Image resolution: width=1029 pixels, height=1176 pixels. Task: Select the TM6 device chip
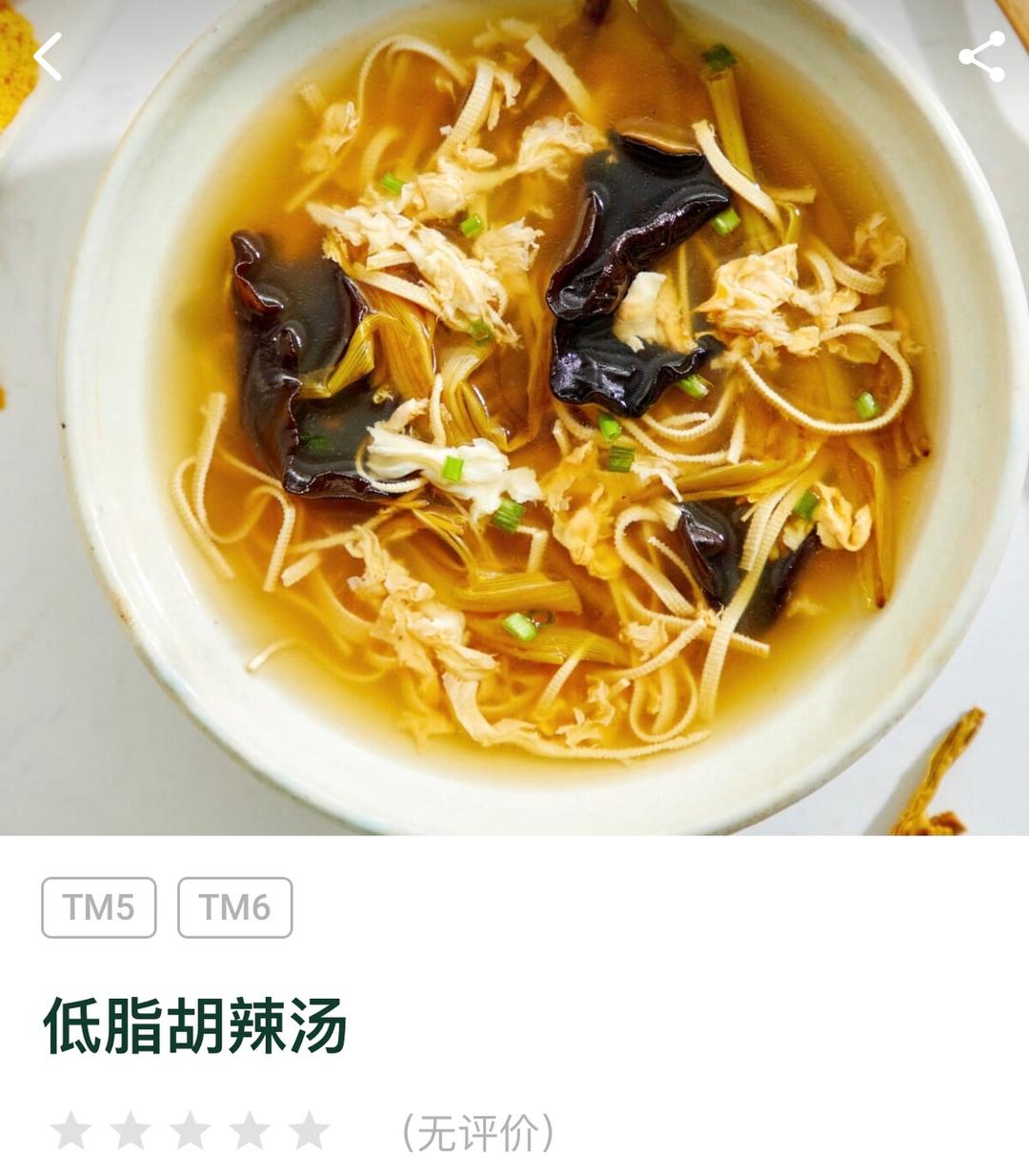click(x=234, y=907)
